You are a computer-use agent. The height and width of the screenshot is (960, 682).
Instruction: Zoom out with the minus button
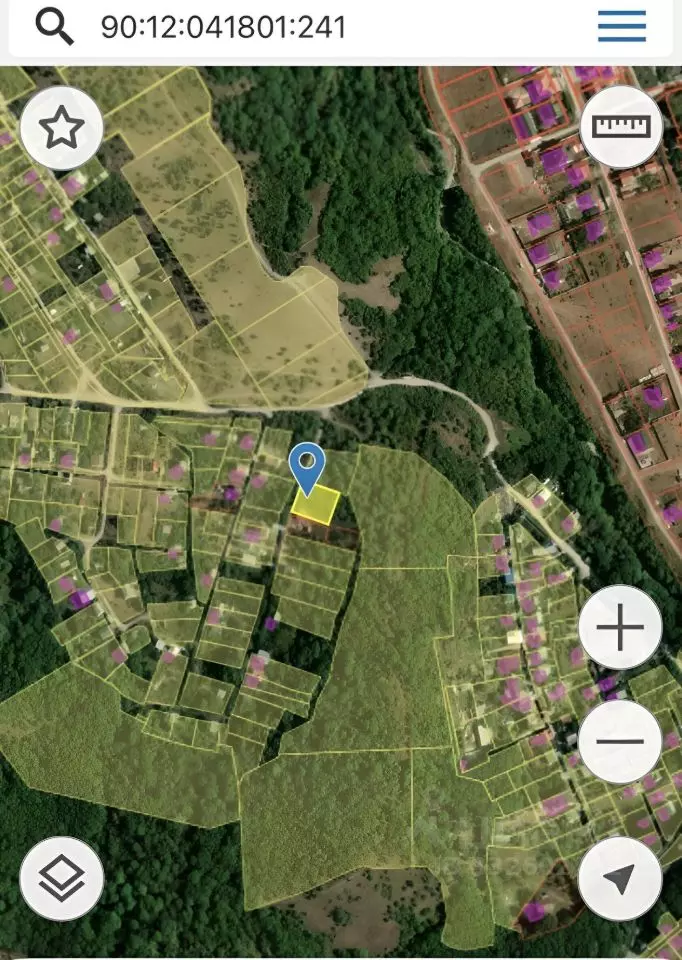click(x=620, y=741)
